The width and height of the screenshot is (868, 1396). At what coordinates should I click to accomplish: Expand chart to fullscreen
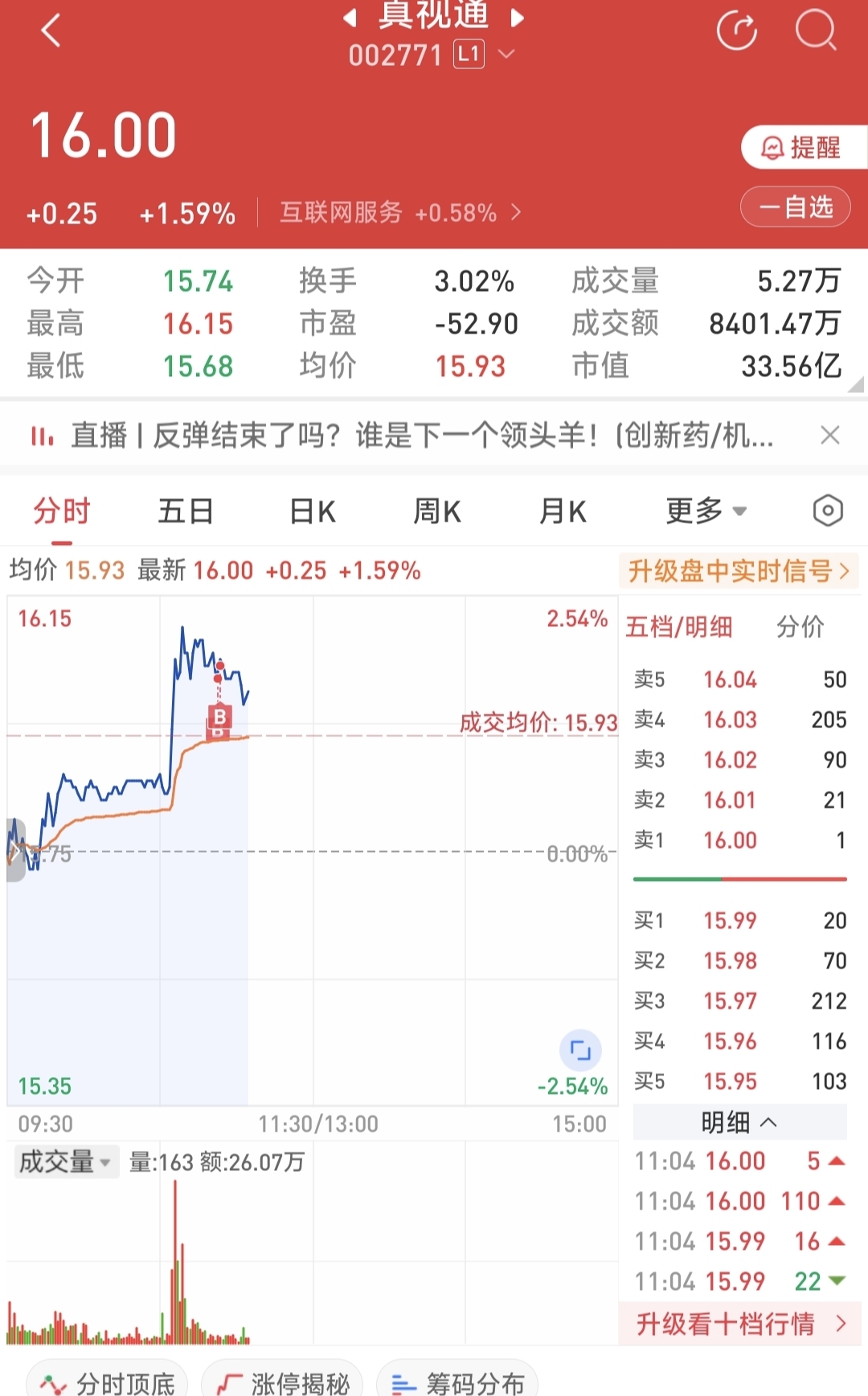tap(580, 1050)
